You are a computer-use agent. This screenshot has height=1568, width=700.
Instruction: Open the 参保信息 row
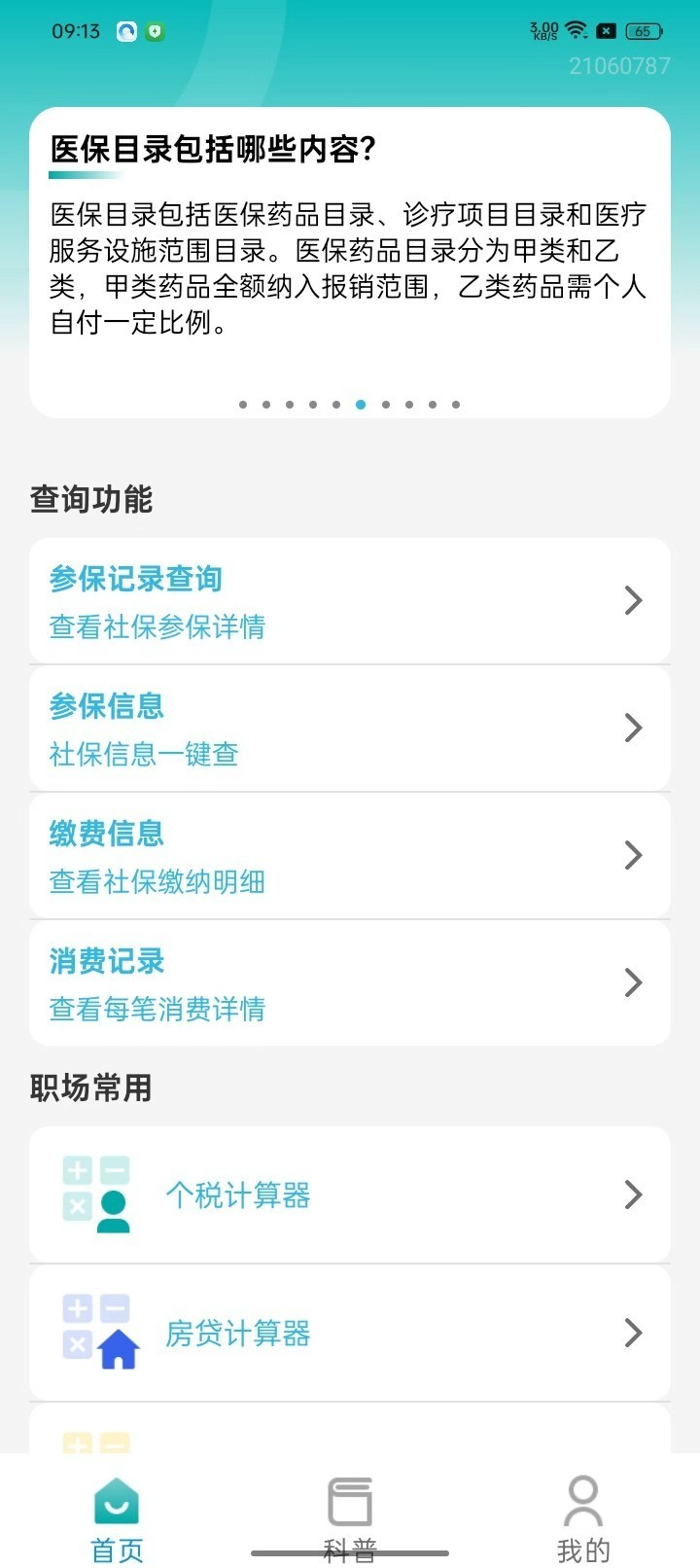point(349,729)
